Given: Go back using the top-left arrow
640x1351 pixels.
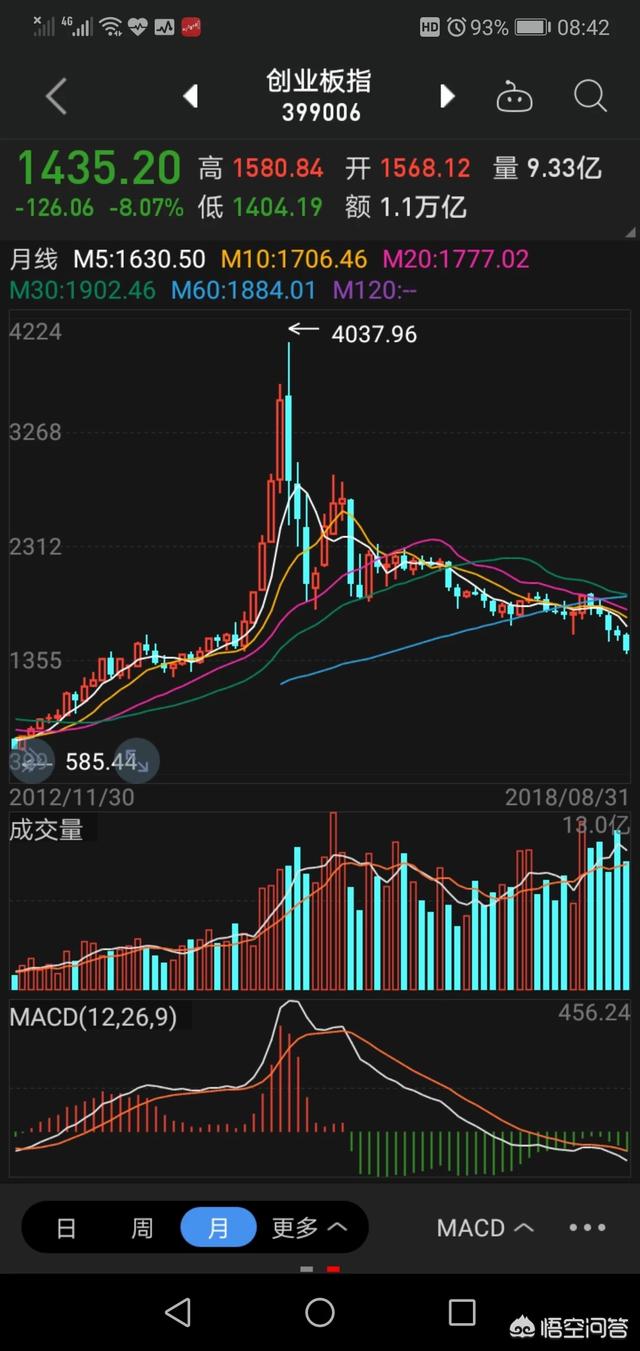Looking at the screenshot, I should pyautogui.click(x=57, y=96).
